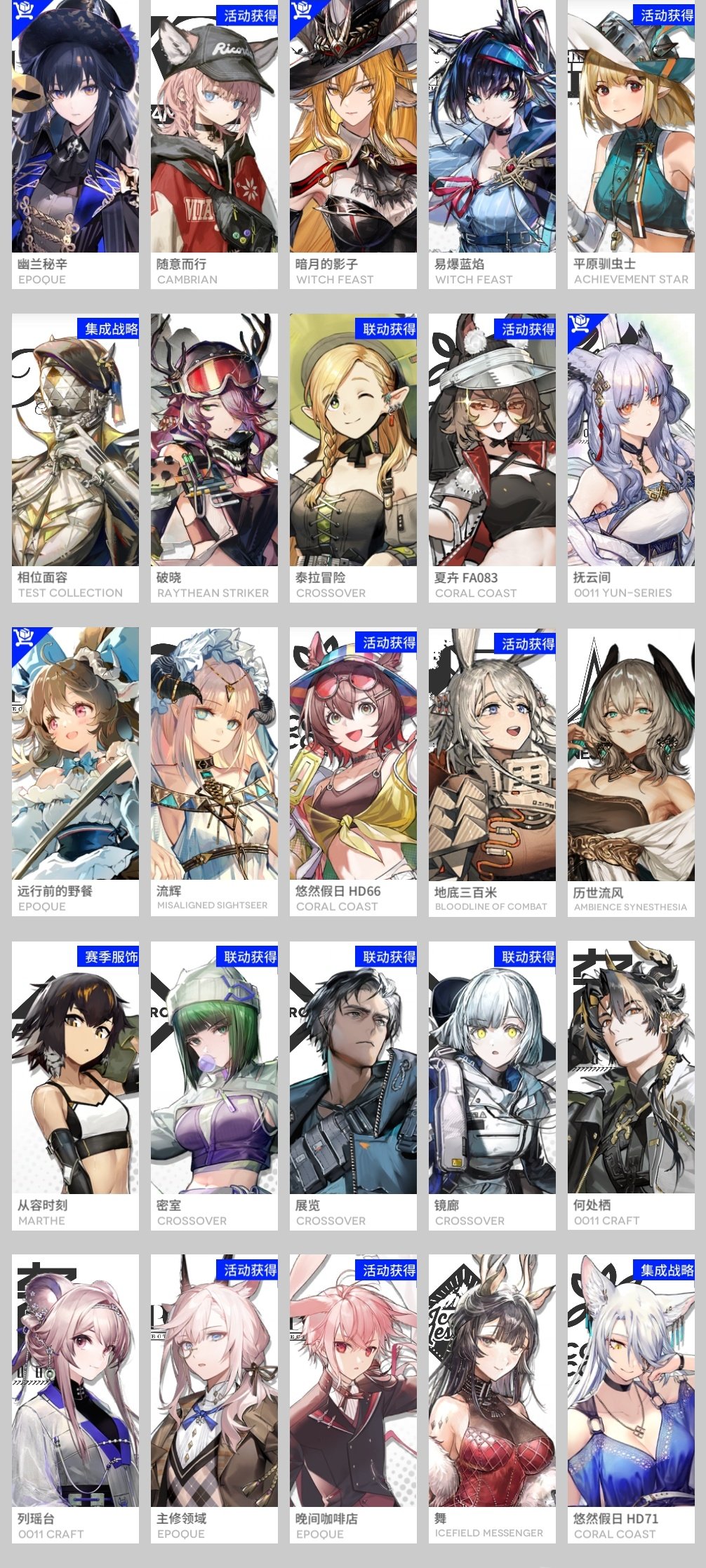Select the 泰拉冒险 crossover skin
The image size is (706, 1568).
coord(353,456)
